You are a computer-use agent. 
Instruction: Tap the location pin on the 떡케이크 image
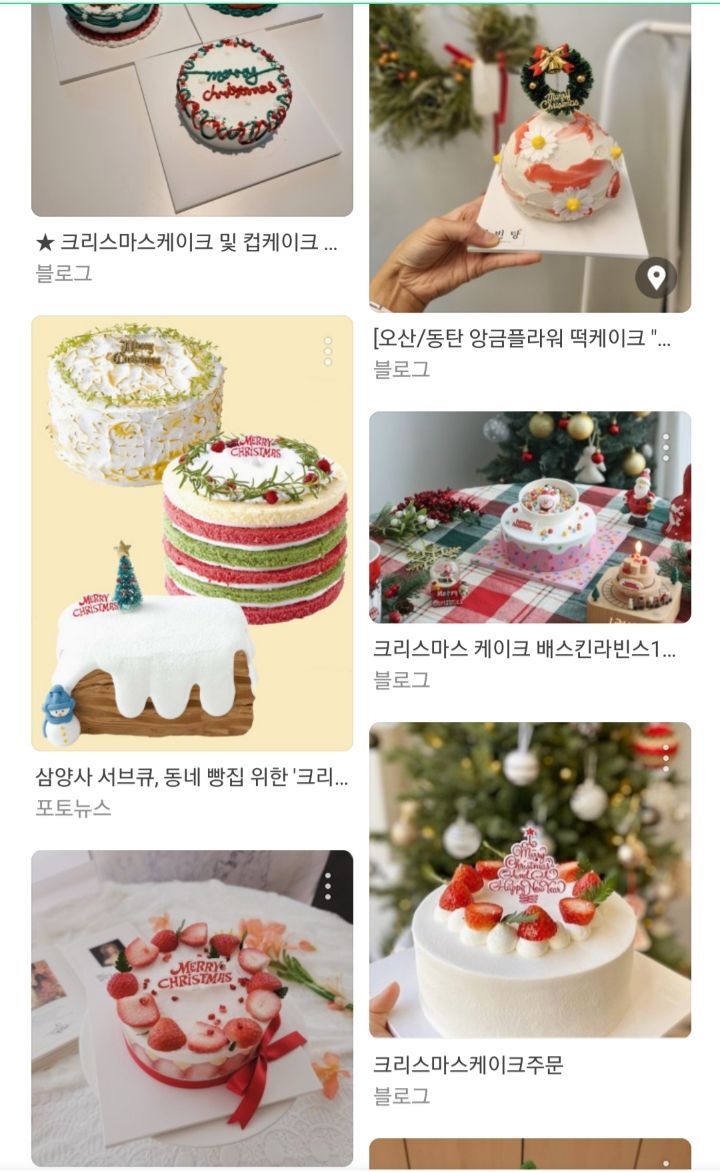click(x=656, y=277)
